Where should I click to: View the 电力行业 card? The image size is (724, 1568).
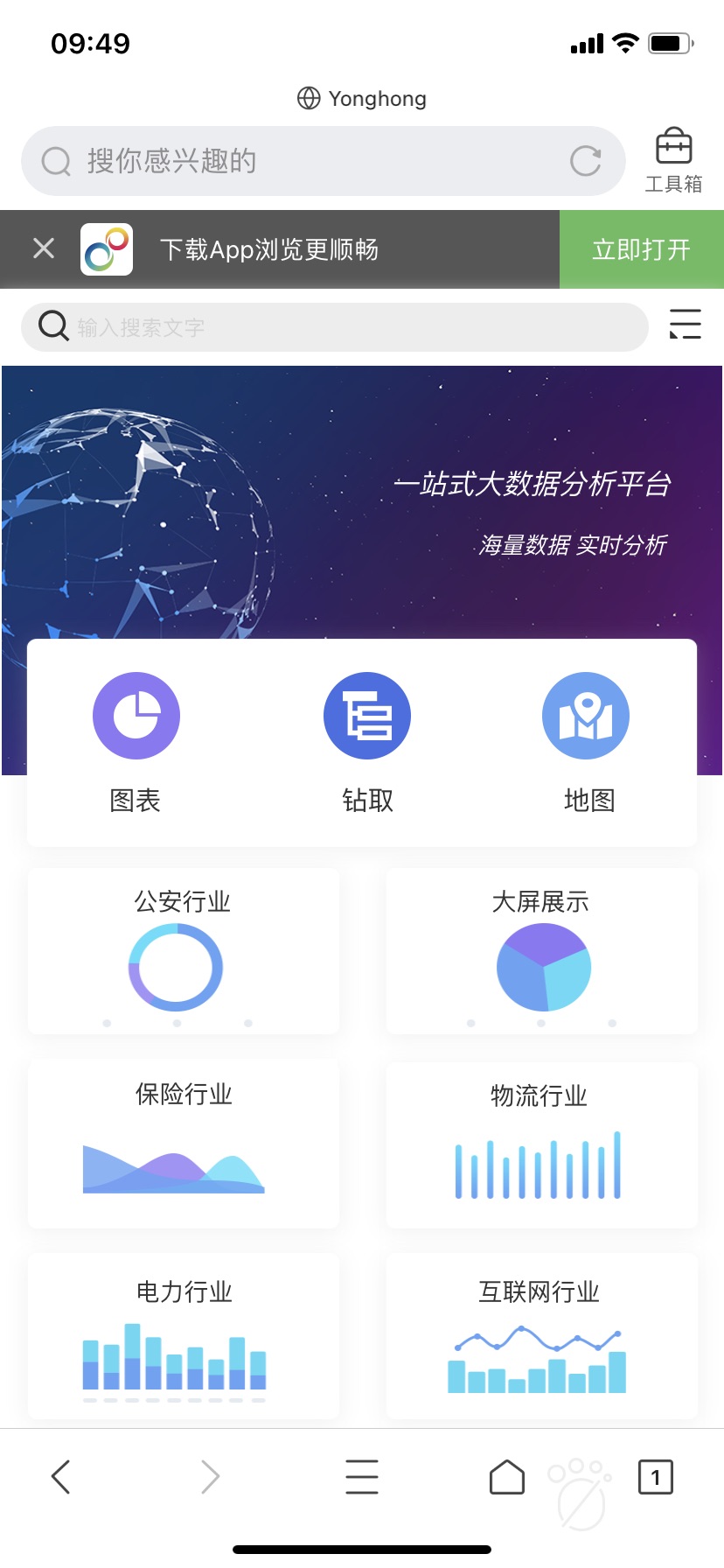(183, 1334)
